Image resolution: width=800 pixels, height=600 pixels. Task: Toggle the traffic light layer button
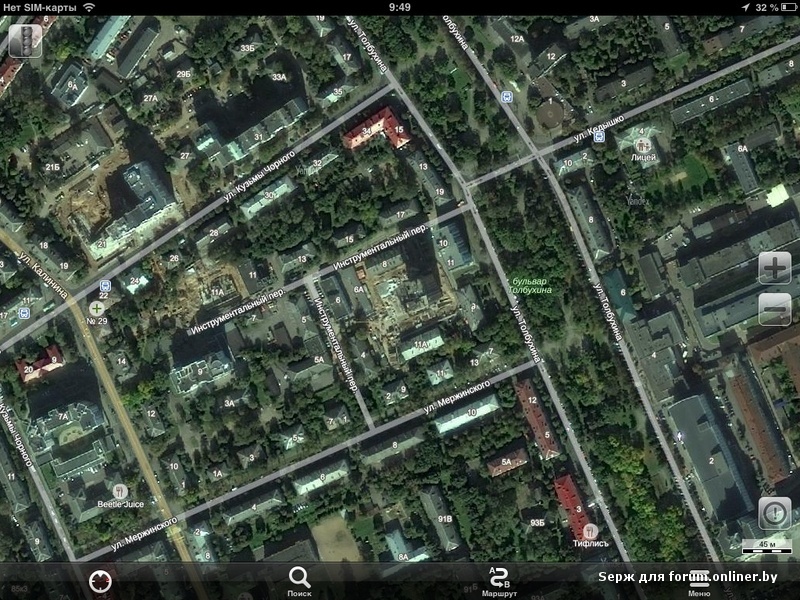pyautogui.click(x=24, y=40)
